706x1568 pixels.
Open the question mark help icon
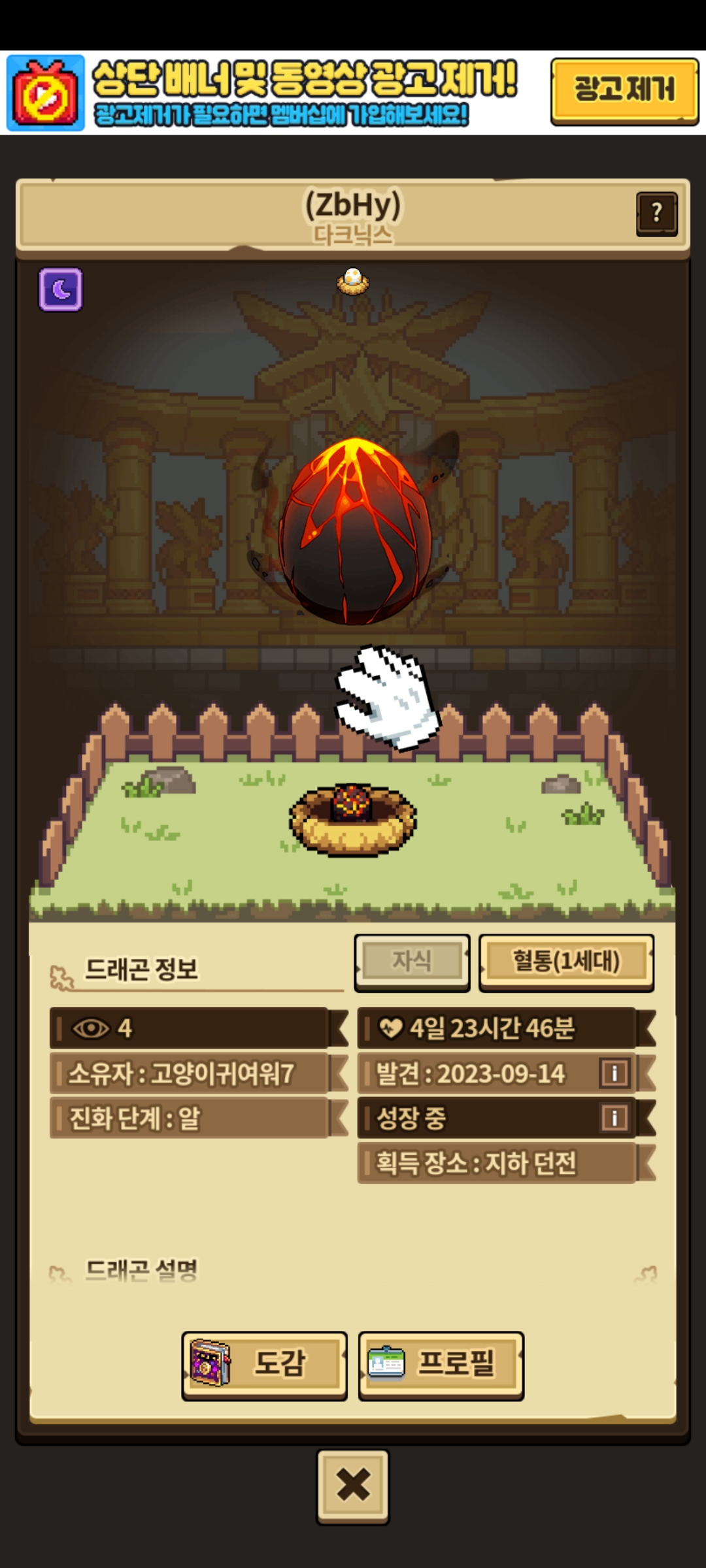click(x=656, y=213)
